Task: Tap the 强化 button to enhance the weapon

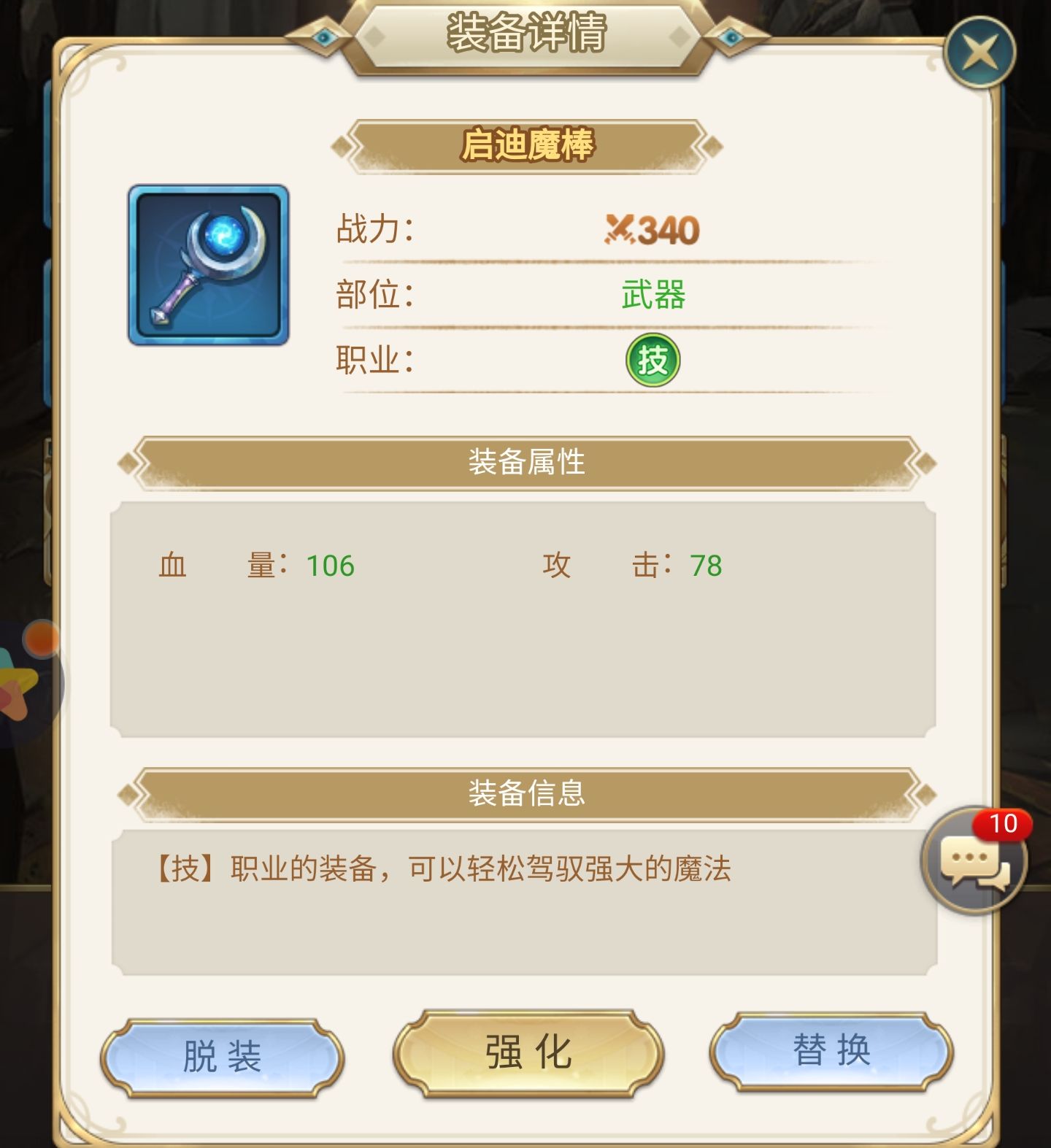Action: 528,1053
